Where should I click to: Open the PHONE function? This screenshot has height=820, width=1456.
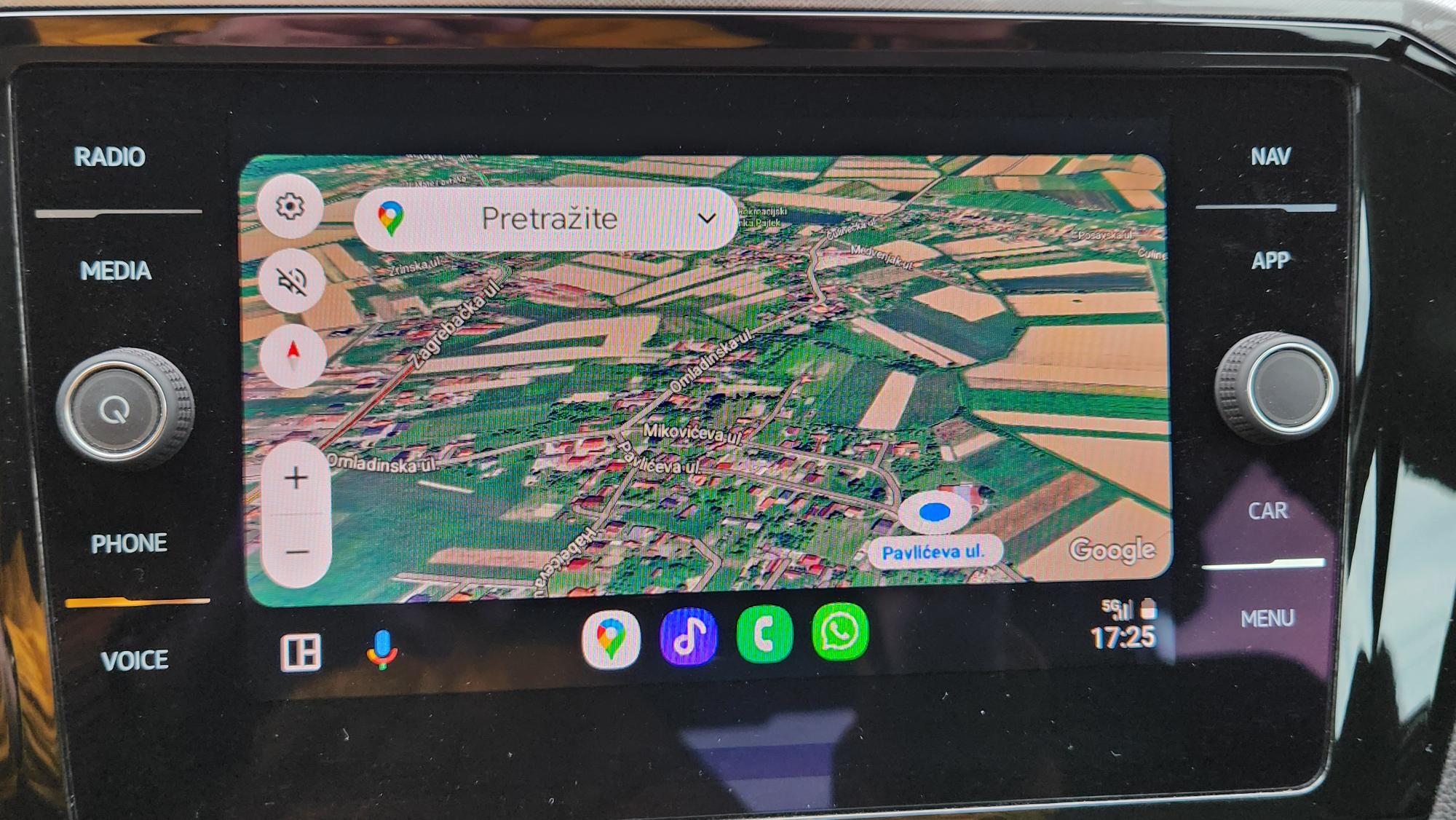pyautogui.click(x=129, y=543)
